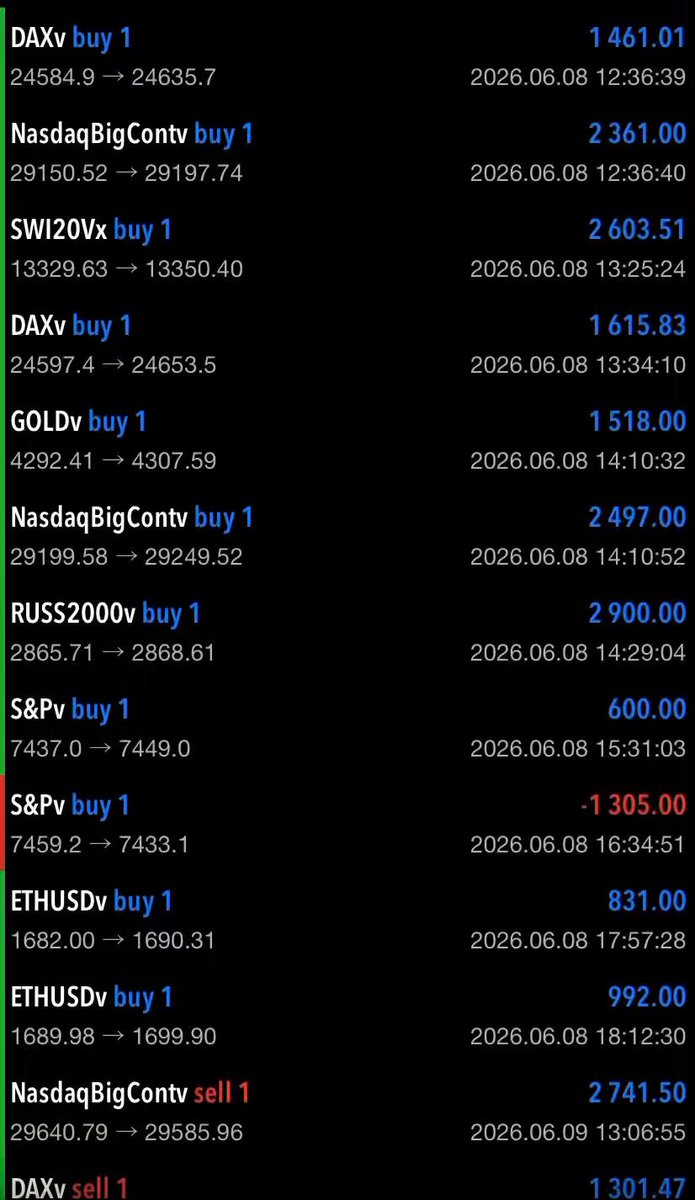Select the DAXv buy trade closed at 13:34:10
Screen dimensions: 695x1200
pos(347,345)
